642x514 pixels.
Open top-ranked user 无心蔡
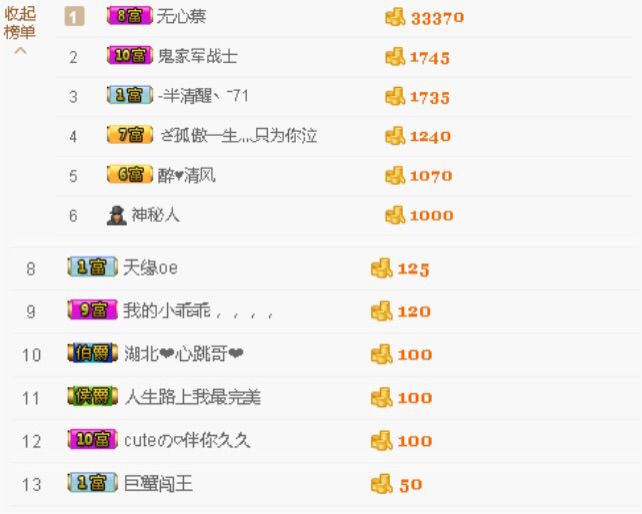coord(181,17)
